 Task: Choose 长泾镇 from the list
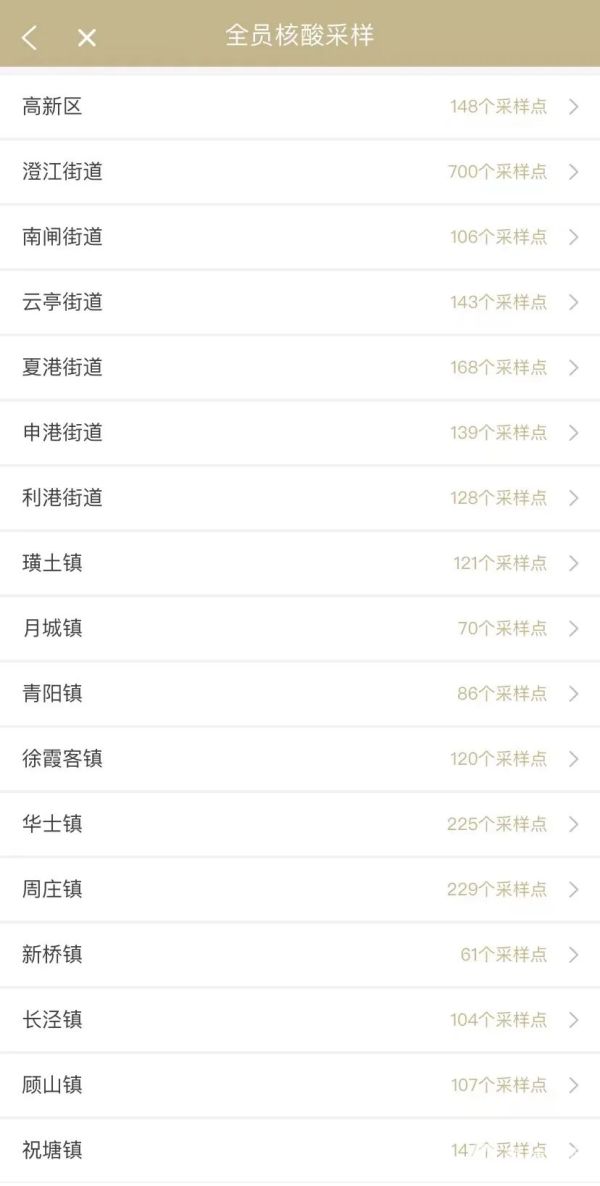300,1020
